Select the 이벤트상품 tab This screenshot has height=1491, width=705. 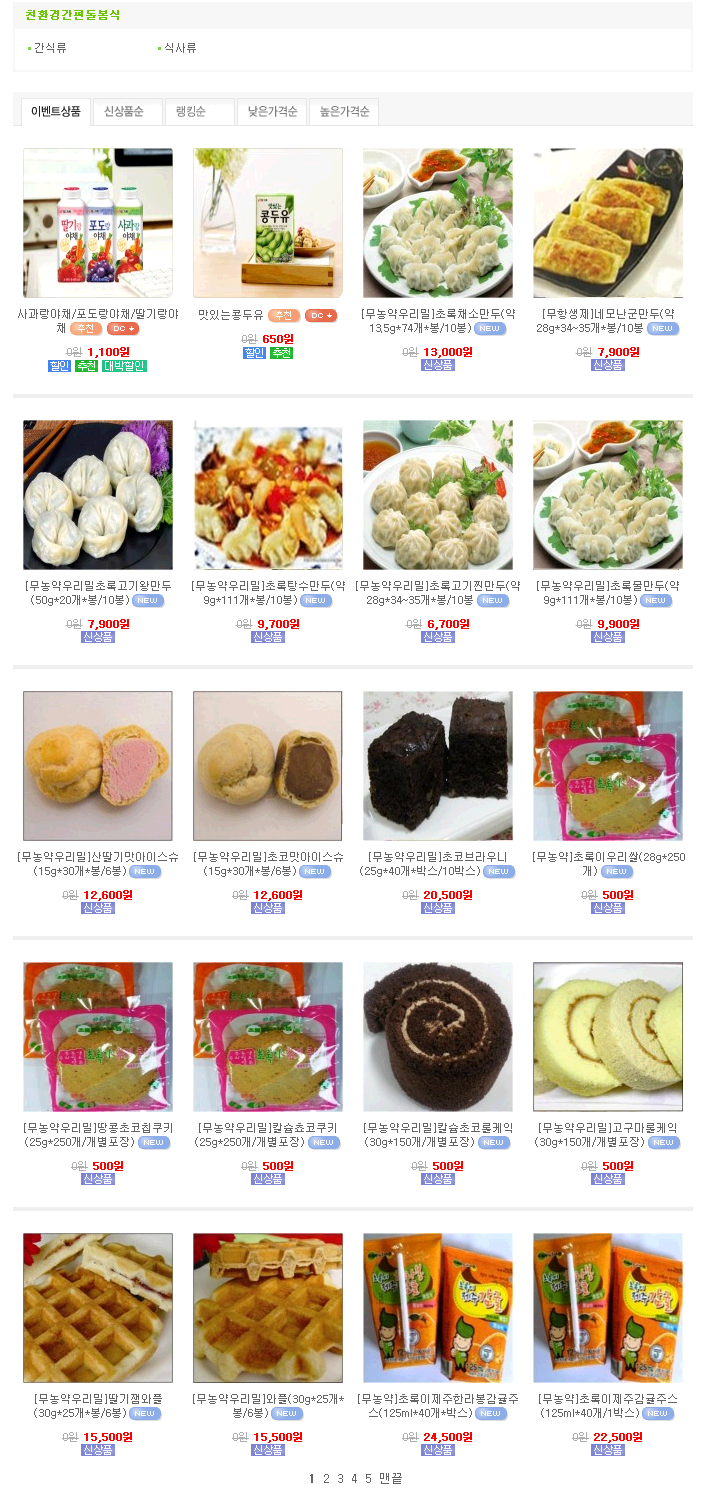point(55,112)
